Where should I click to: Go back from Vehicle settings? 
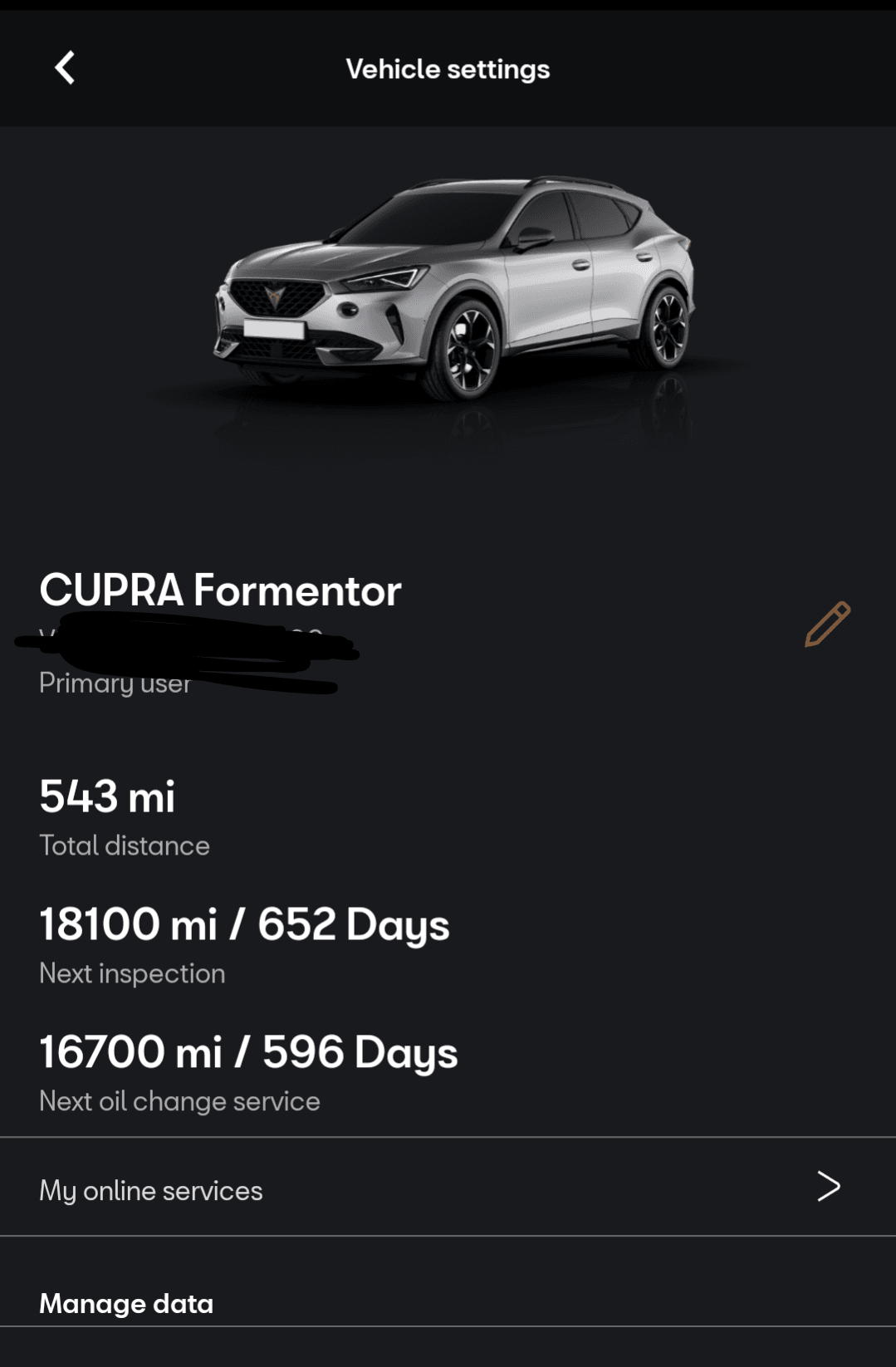point(65,68)
